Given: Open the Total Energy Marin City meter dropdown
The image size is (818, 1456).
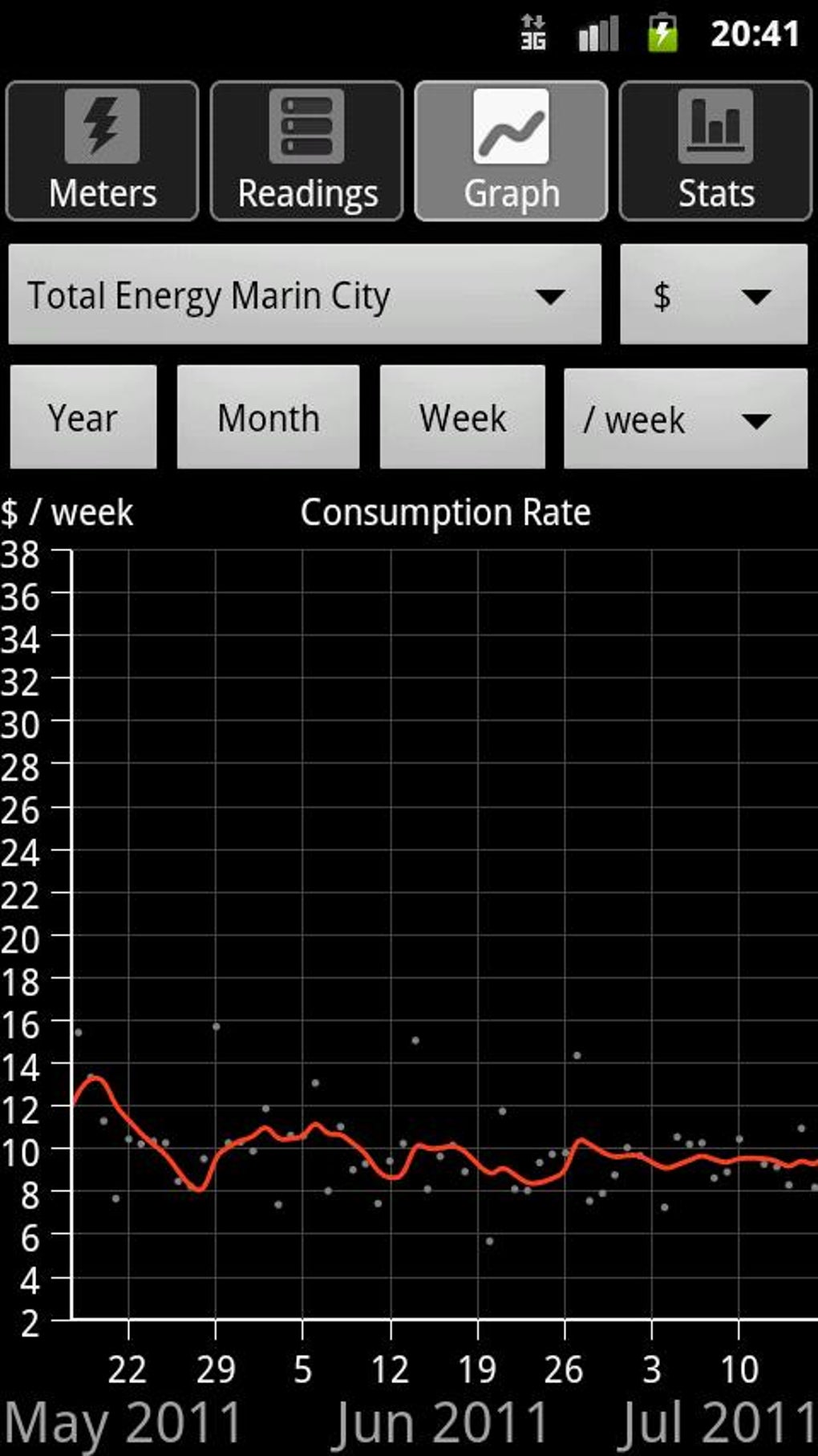Looking at the screenshot, I should [304, 294].
